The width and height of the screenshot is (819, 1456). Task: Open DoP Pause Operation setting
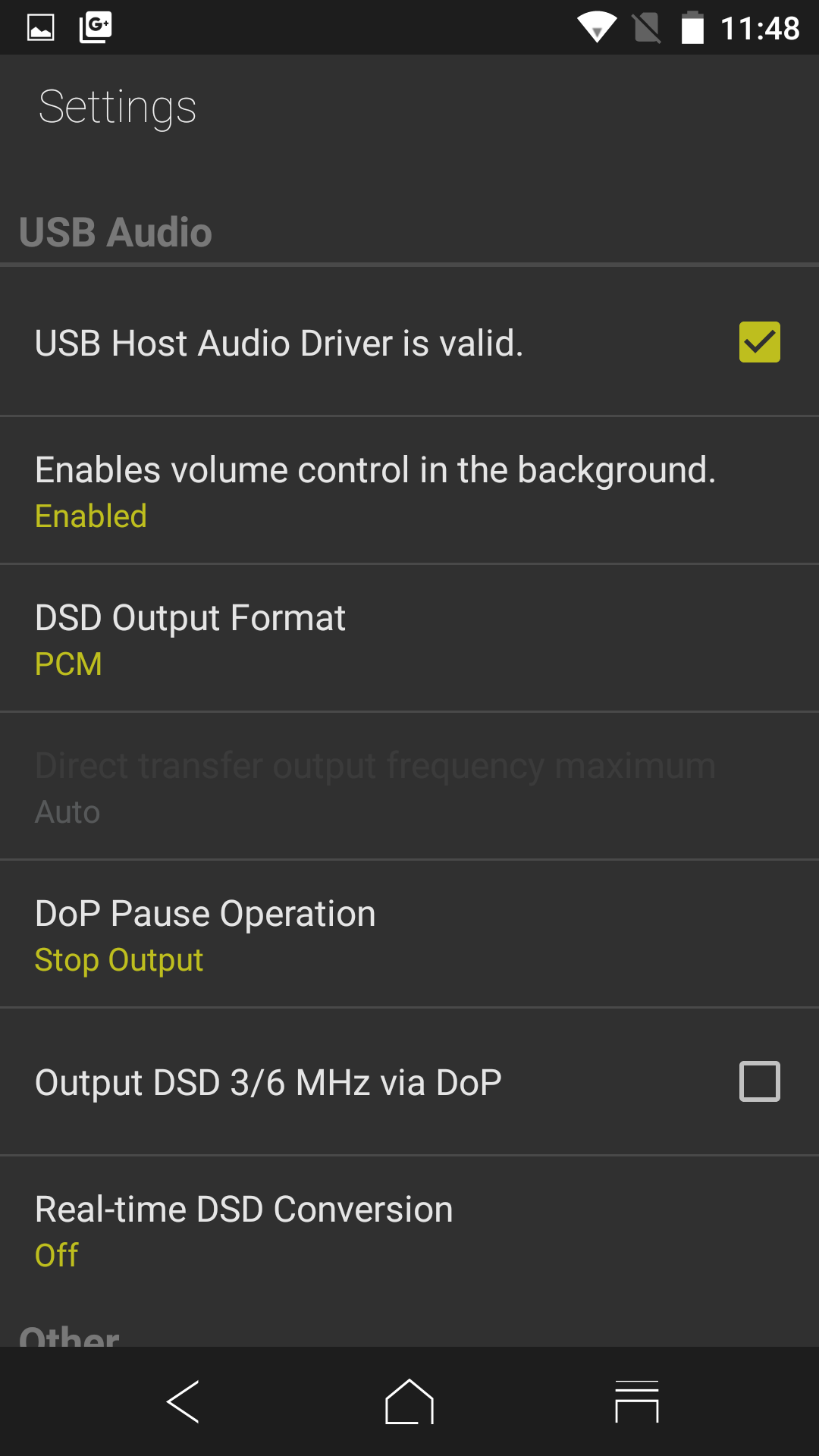pyautogui.click(x=409, y=934)
